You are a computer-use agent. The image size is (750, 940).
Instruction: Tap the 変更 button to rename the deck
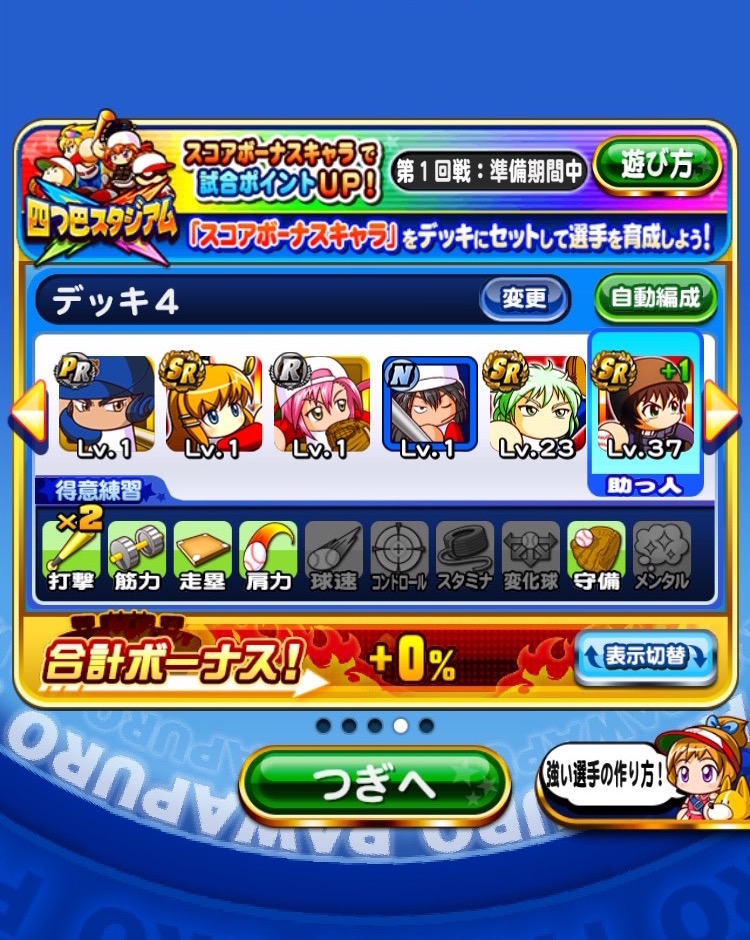524,298
